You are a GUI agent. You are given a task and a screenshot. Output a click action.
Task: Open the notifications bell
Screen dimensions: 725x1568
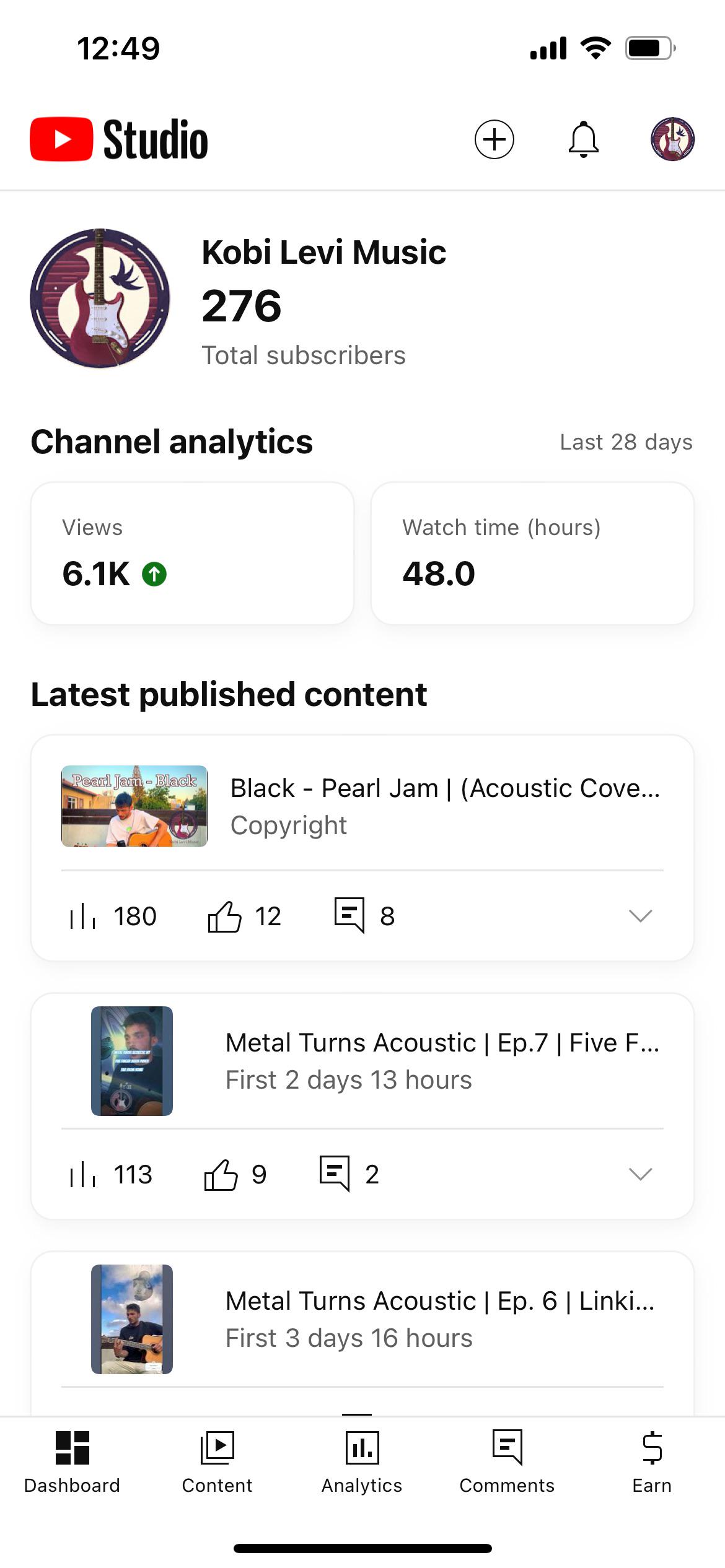(x=583, y=139)
